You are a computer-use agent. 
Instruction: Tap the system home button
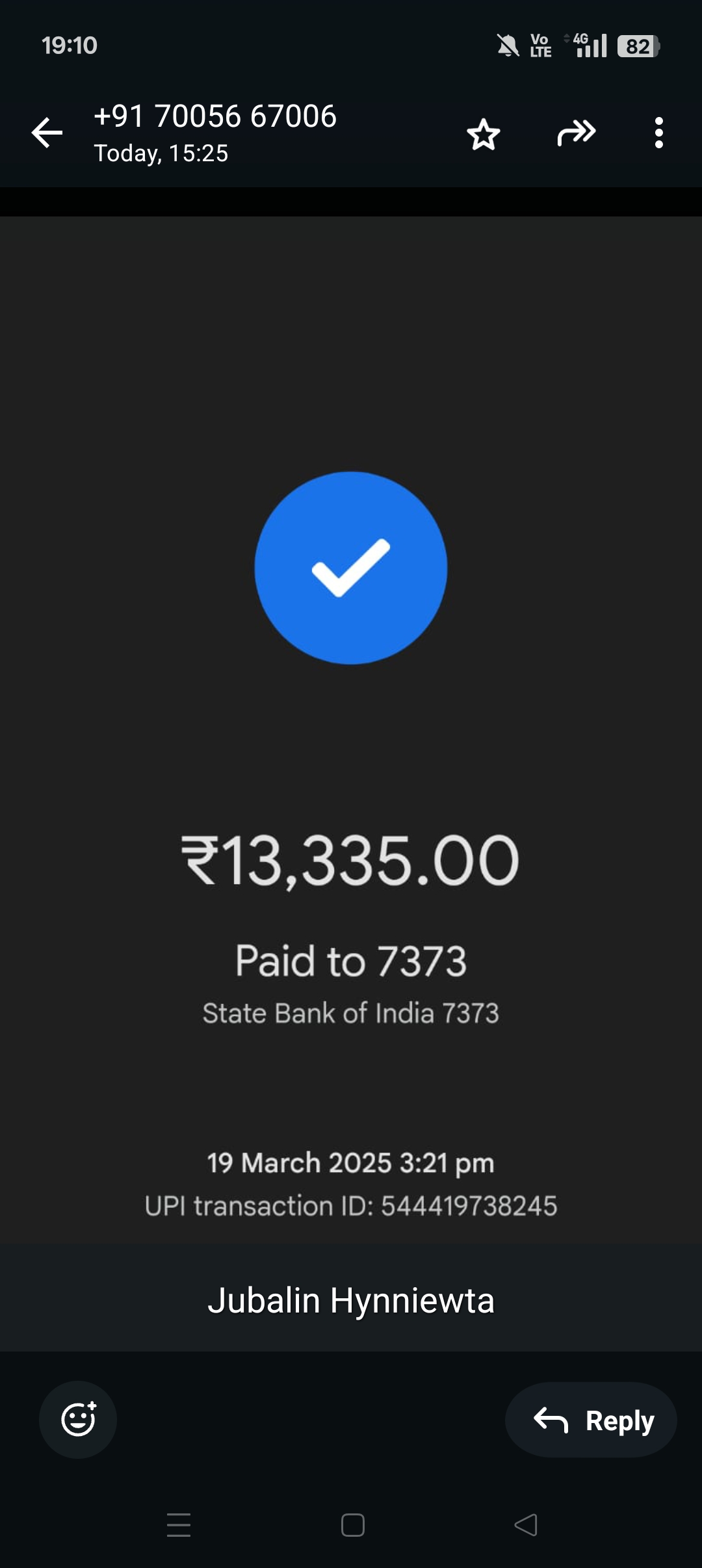(x=352, y=1525)
